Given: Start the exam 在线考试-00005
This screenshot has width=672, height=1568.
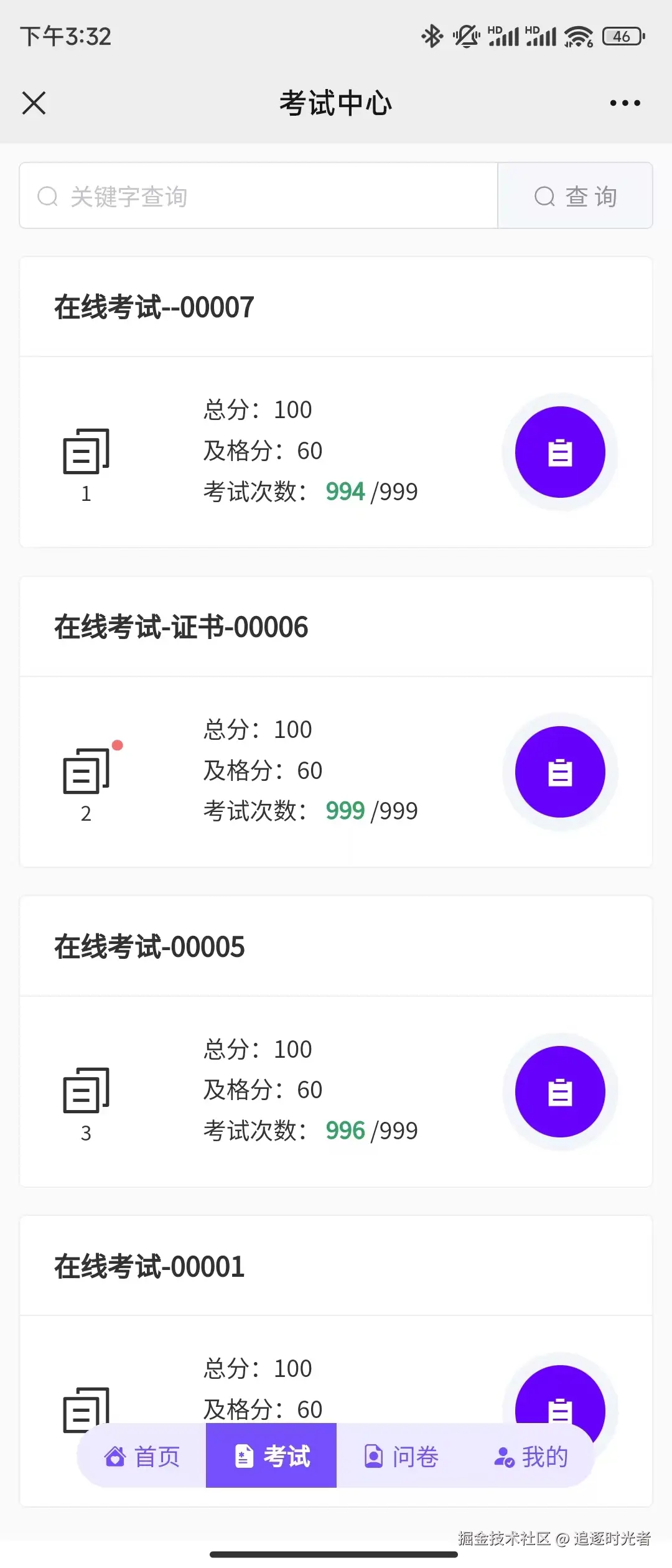Looking at the screenshot, I should coord(560,1091).
